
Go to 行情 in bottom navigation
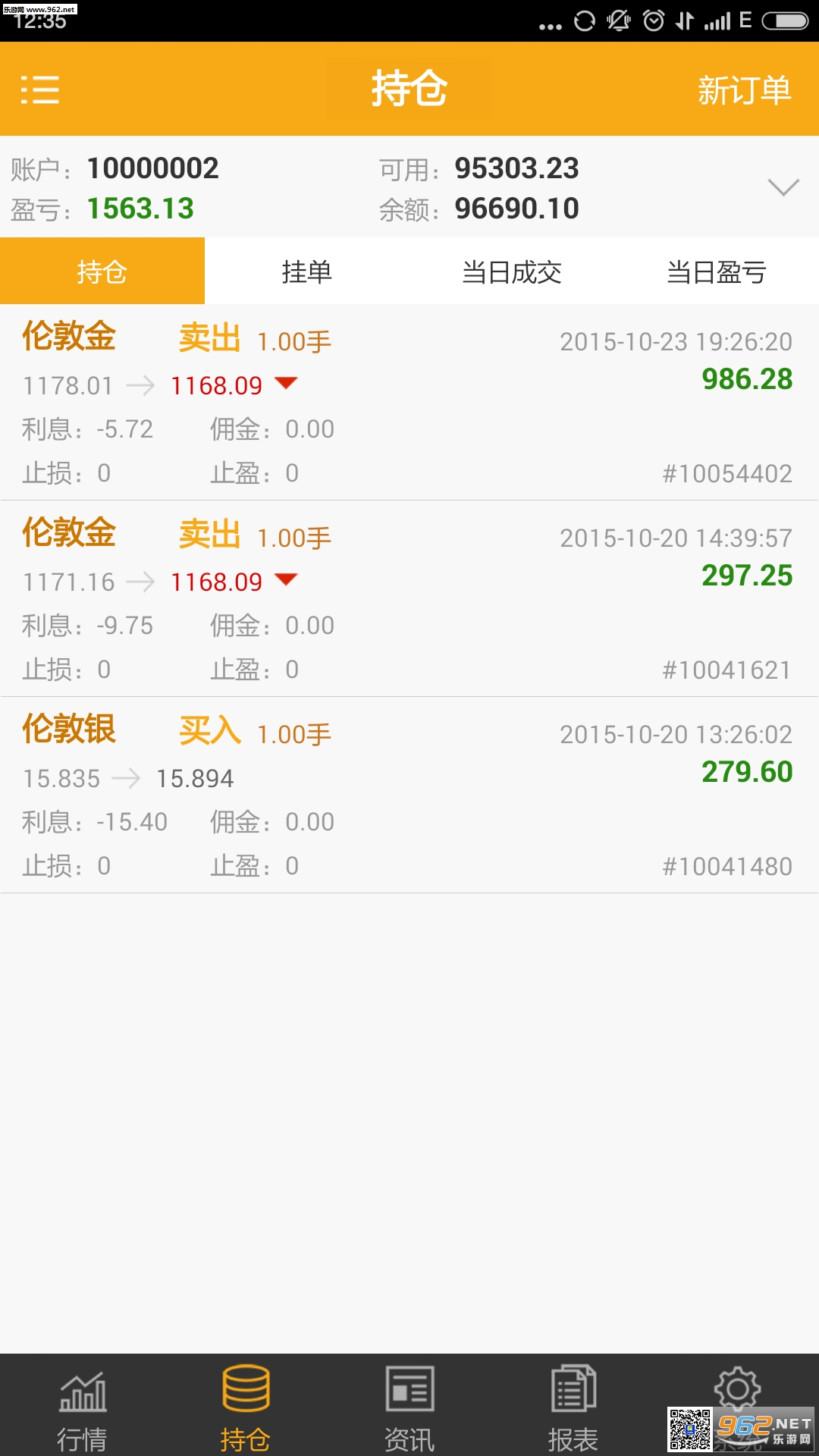pos(82,1407)
